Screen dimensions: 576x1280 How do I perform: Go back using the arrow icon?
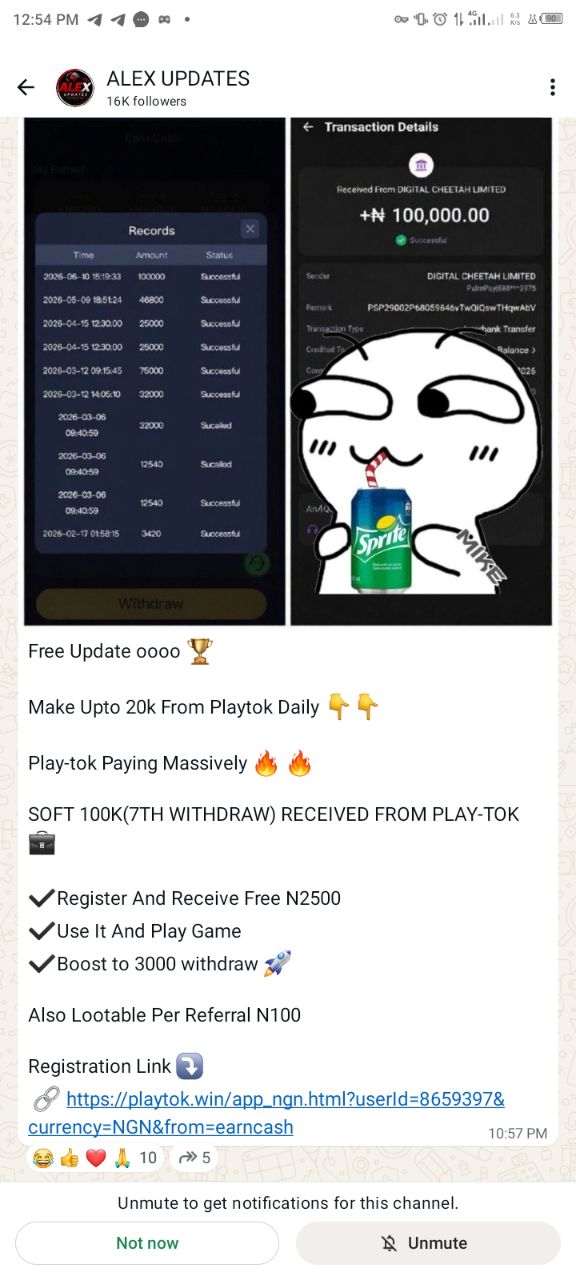(27, 88)
